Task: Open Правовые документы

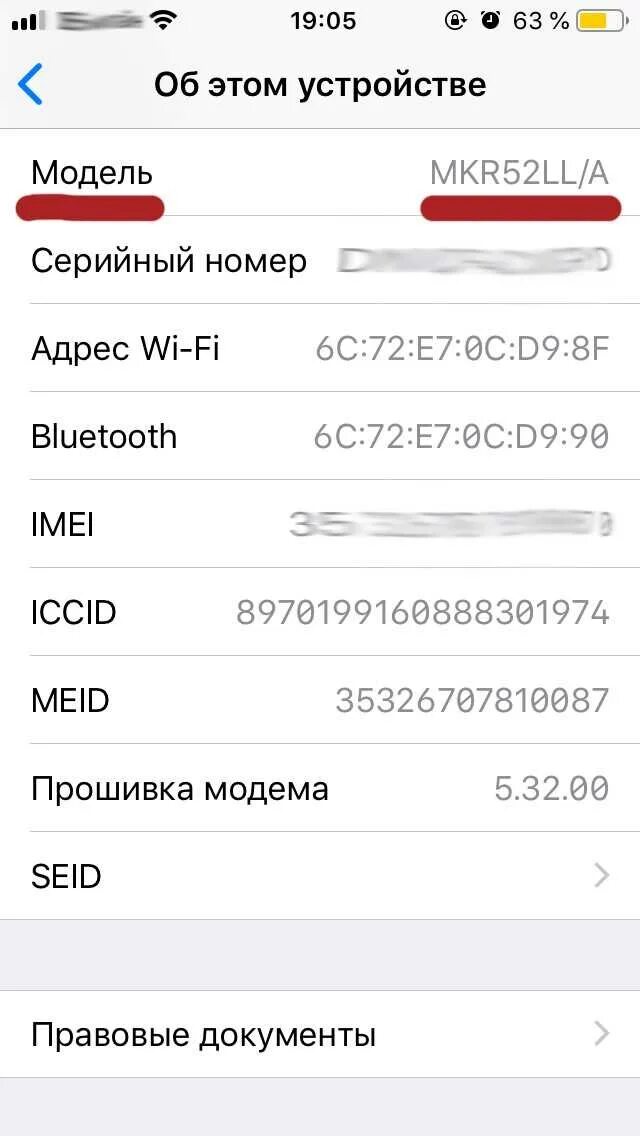Action: click(x=320, y=1033)
